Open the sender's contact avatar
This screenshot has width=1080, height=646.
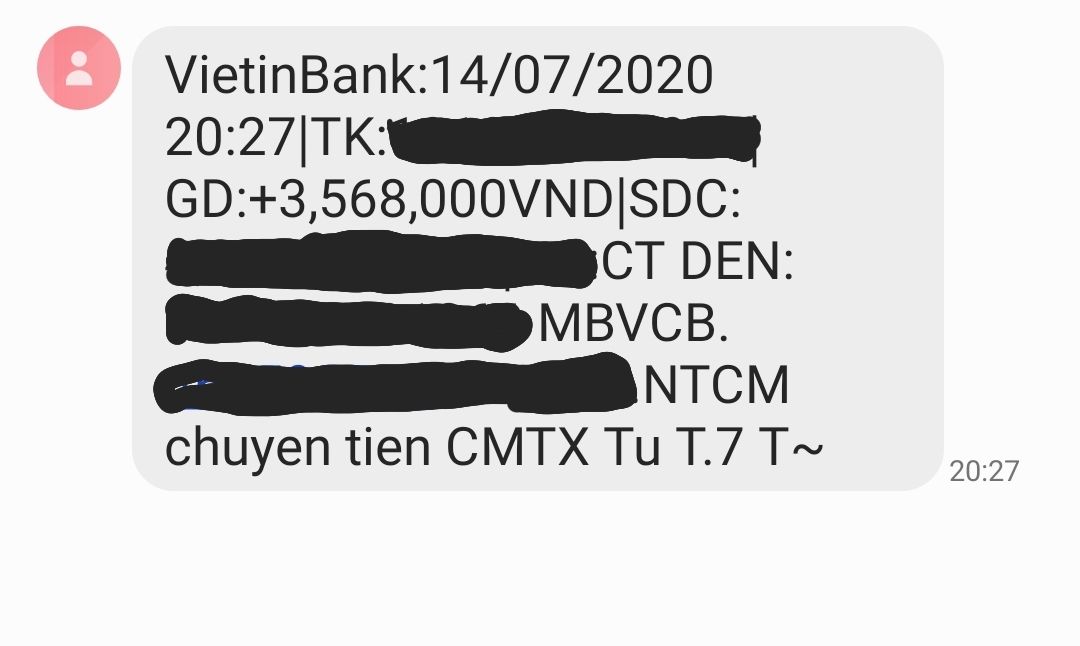78,68
